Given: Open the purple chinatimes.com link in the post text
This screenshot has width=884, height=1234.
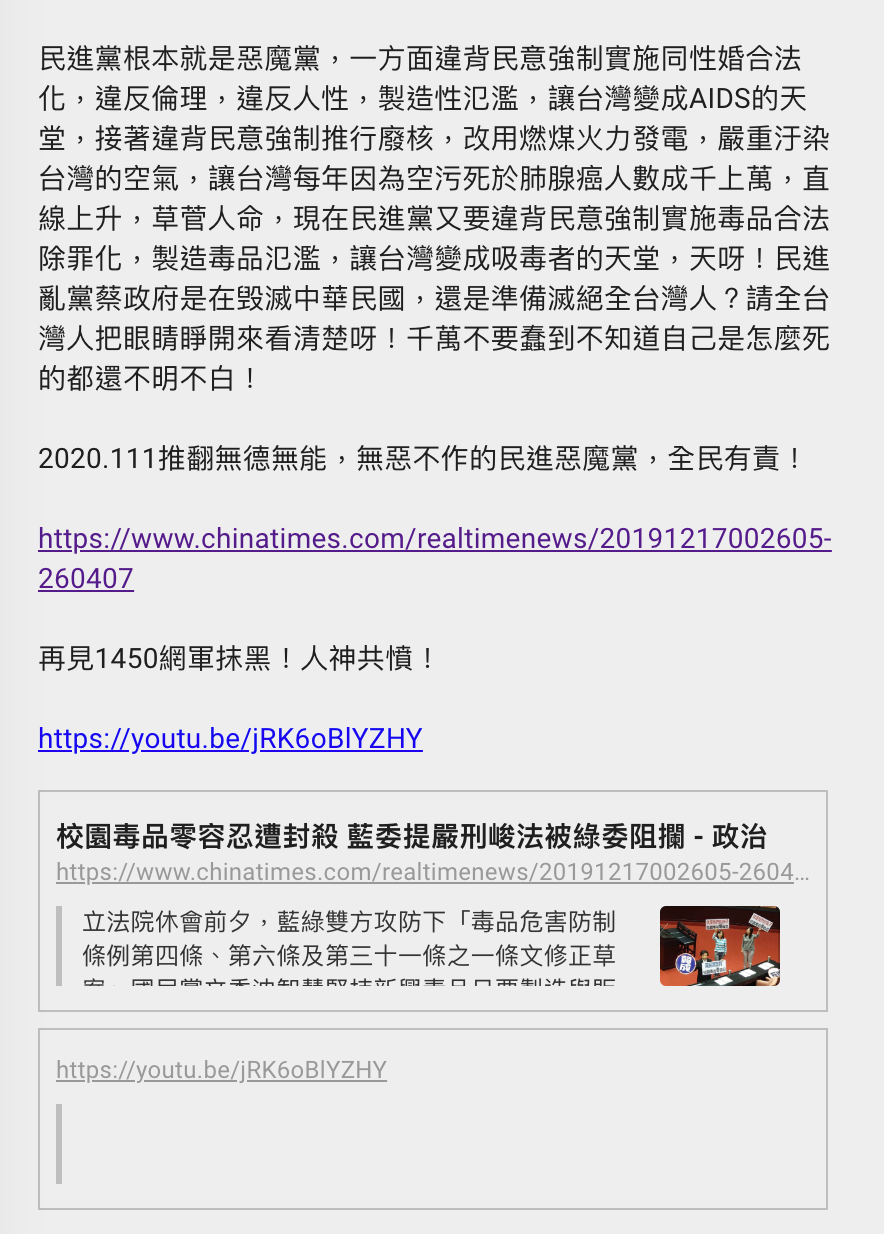Looking at the screenshot, I should 434,540.
